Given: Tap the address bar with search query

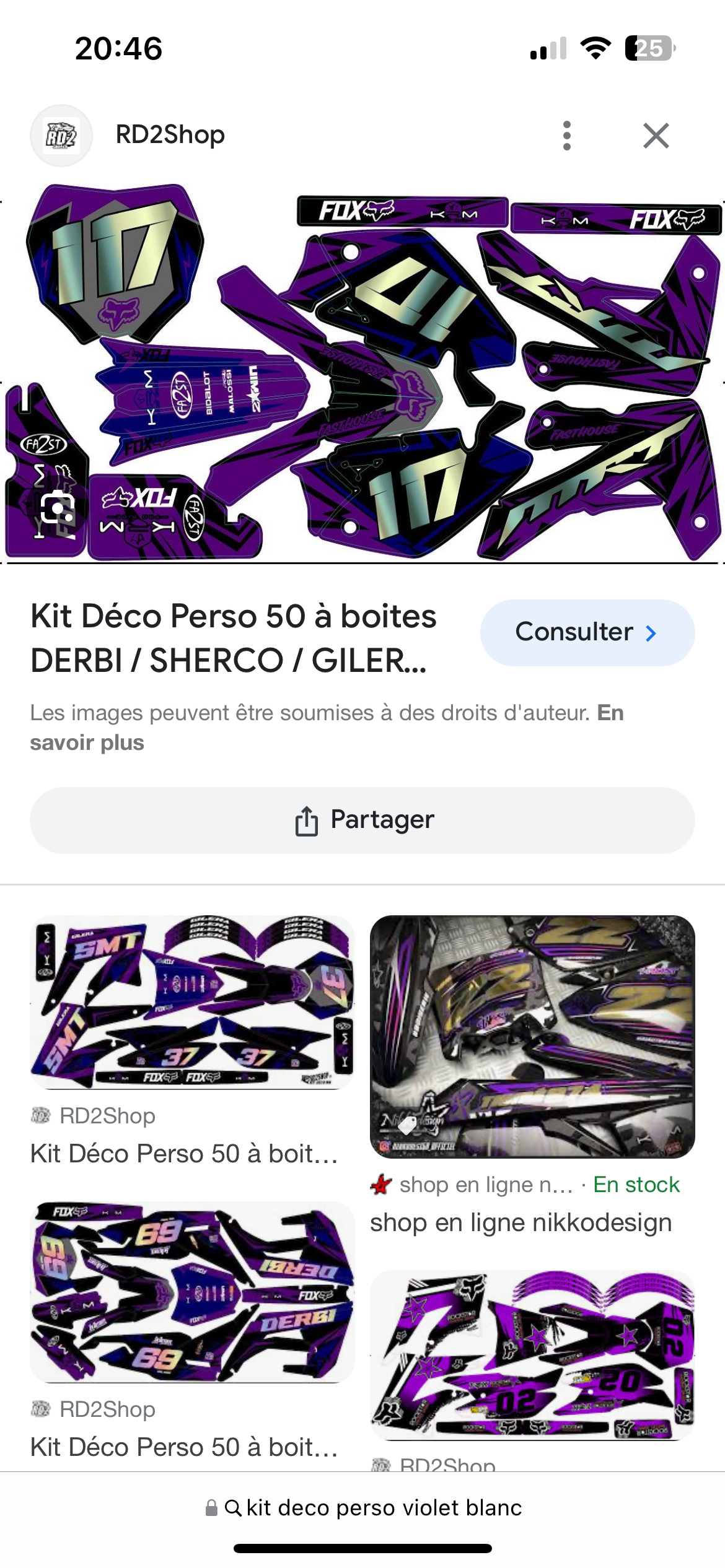Looking at the screenshot, I should tap(362, 1507).
